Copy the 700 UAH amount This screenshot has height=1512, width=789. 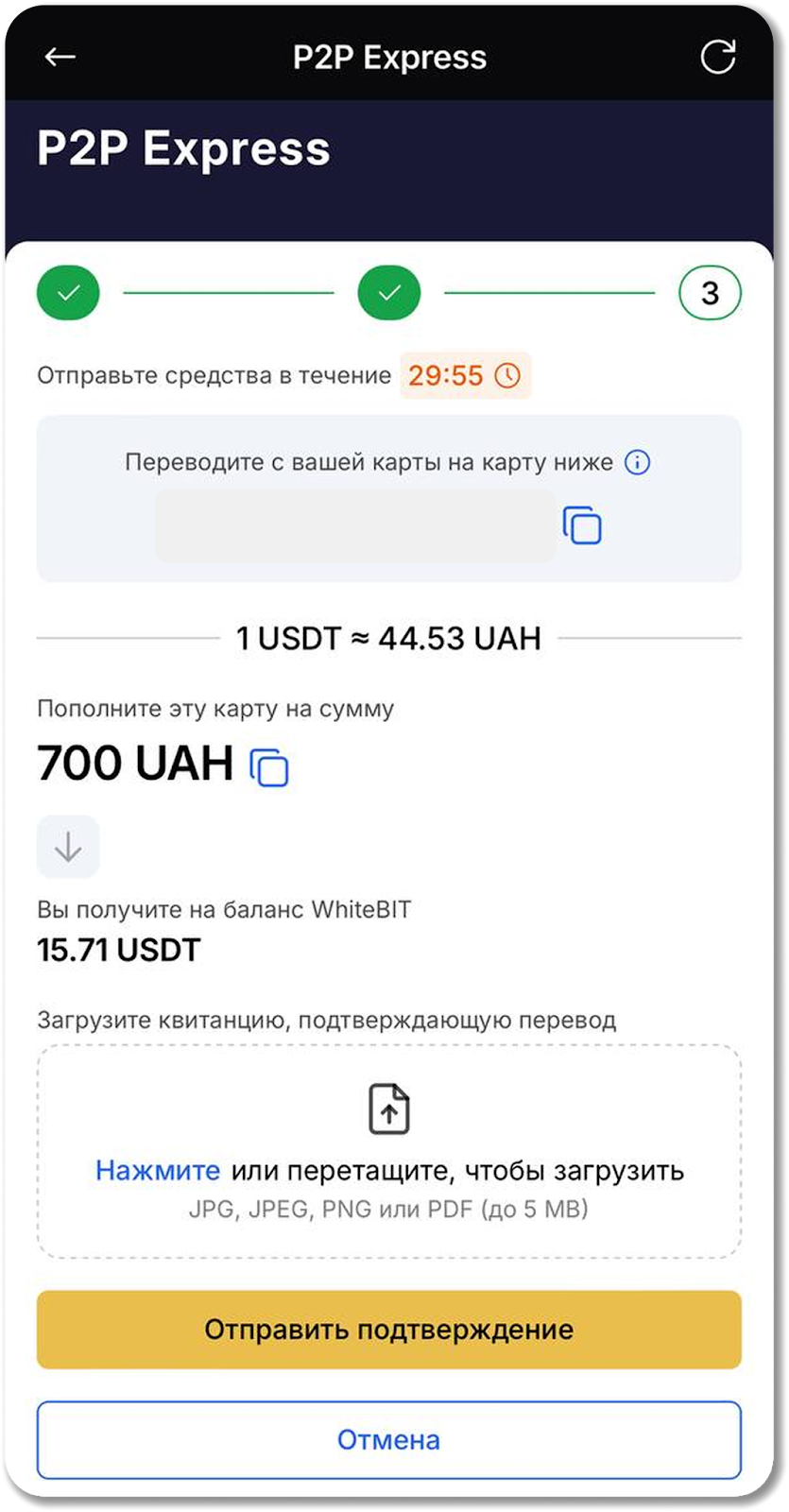(x=269, y=767)
